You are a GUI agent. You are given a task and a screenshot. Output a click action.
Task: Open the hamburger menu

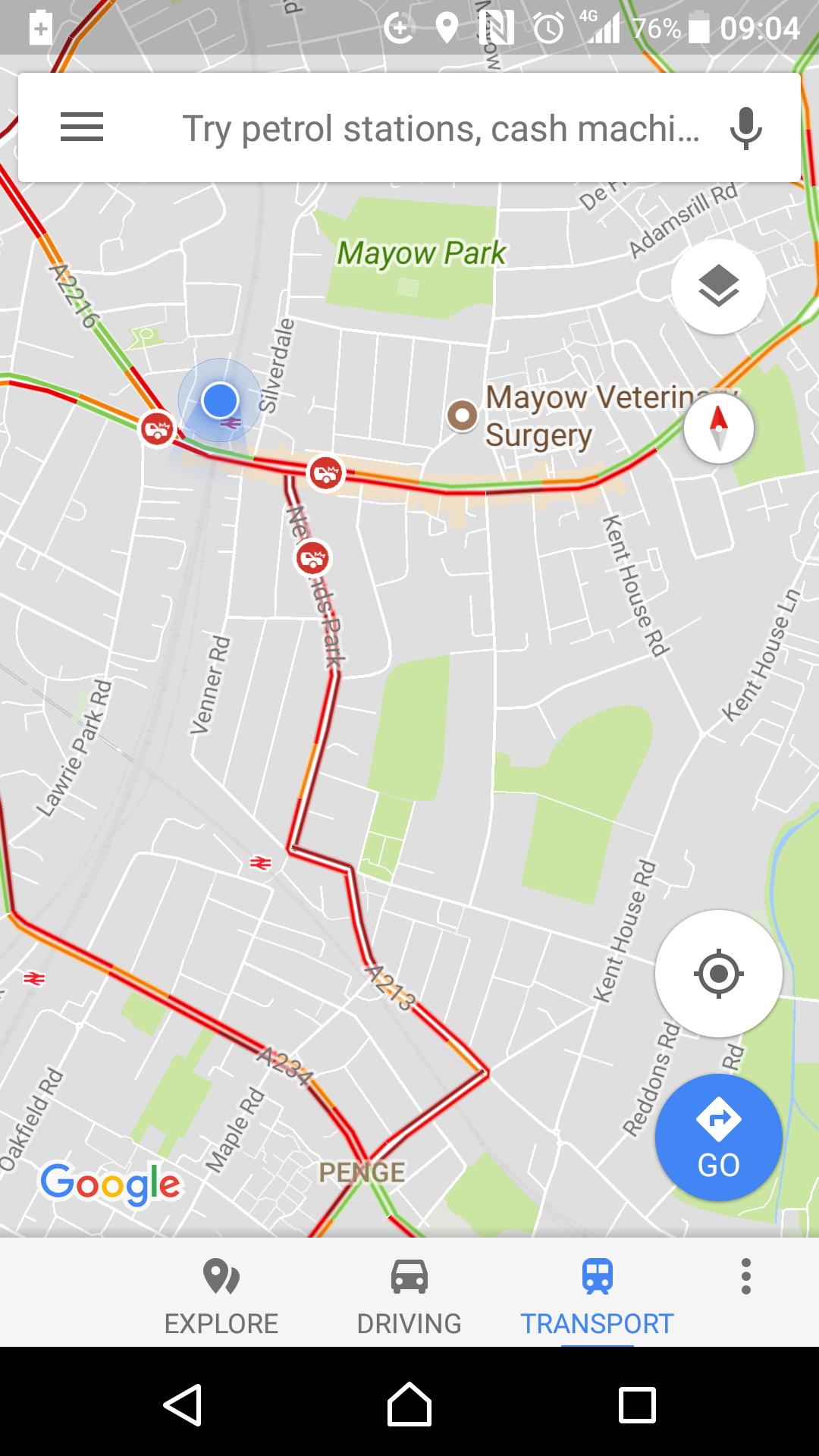click(x=82, y=127)
